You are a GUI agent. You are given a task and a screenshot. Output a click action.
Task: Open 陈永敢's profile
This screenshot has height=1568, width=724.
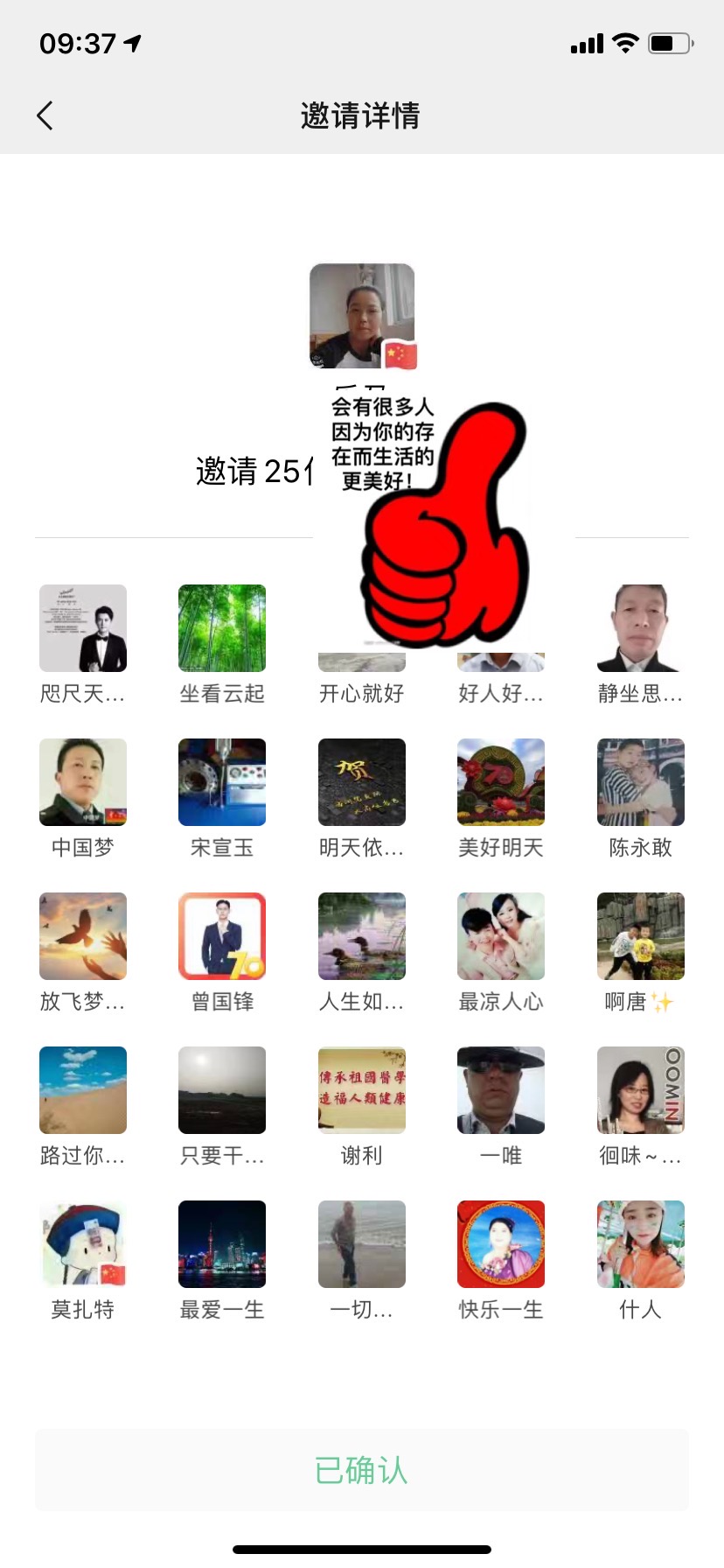click(x=640, y=782)
